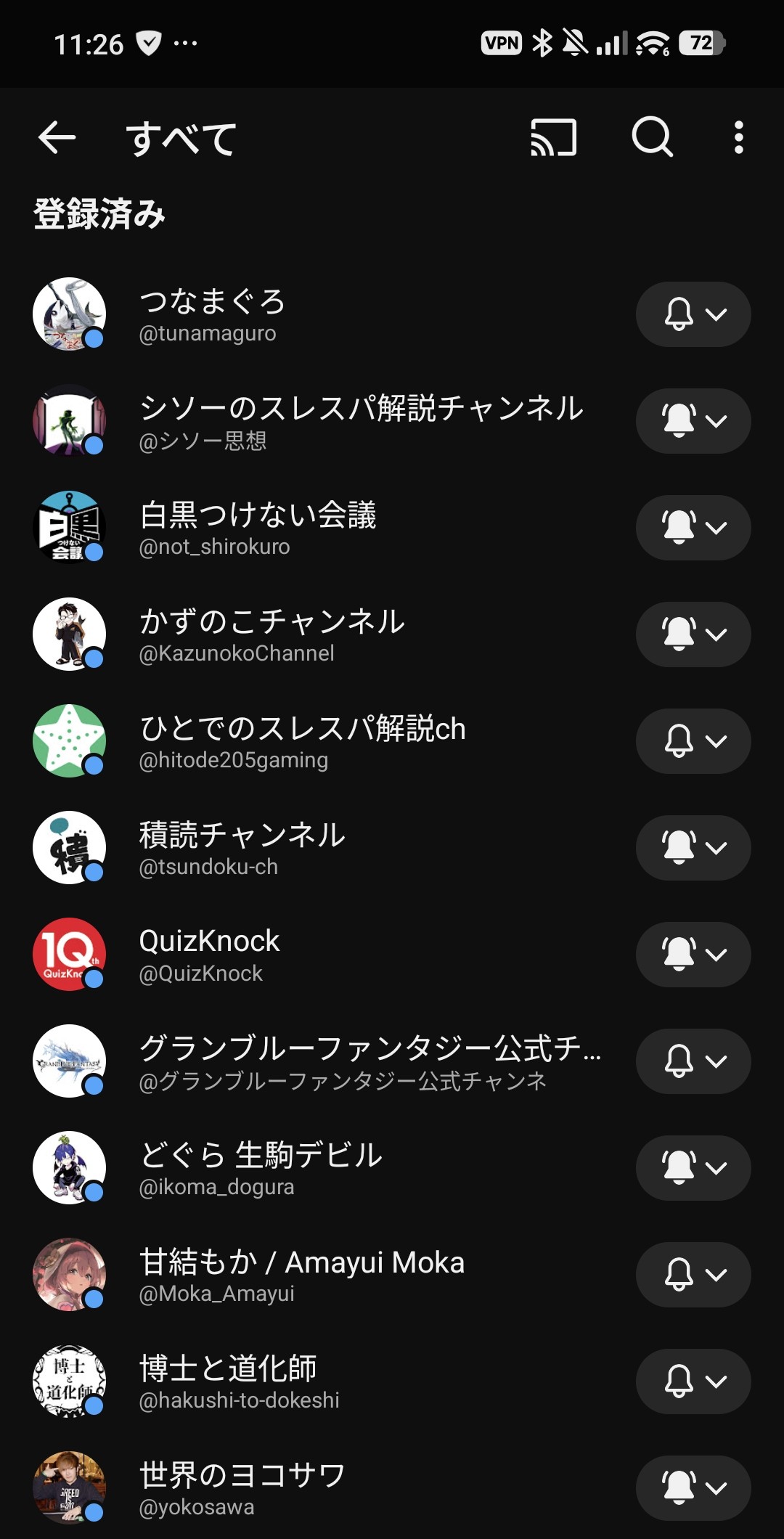
Task: Open notification options for 積読チャンネル
Action: tap(693, 848)
